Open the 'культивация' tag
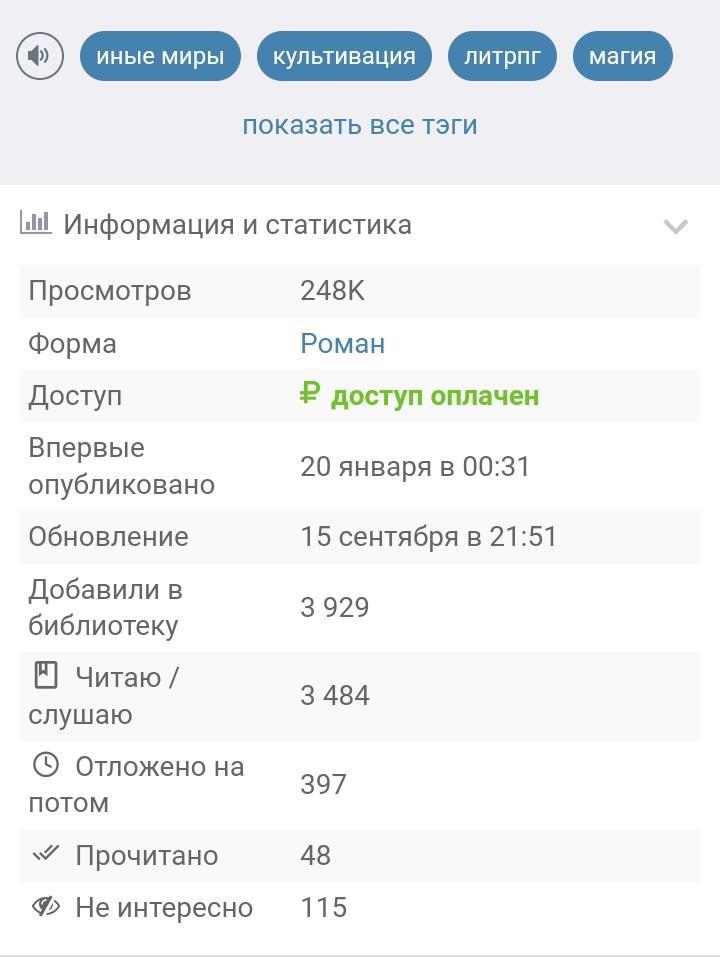The image size is (720, 958). click(344, 56)
